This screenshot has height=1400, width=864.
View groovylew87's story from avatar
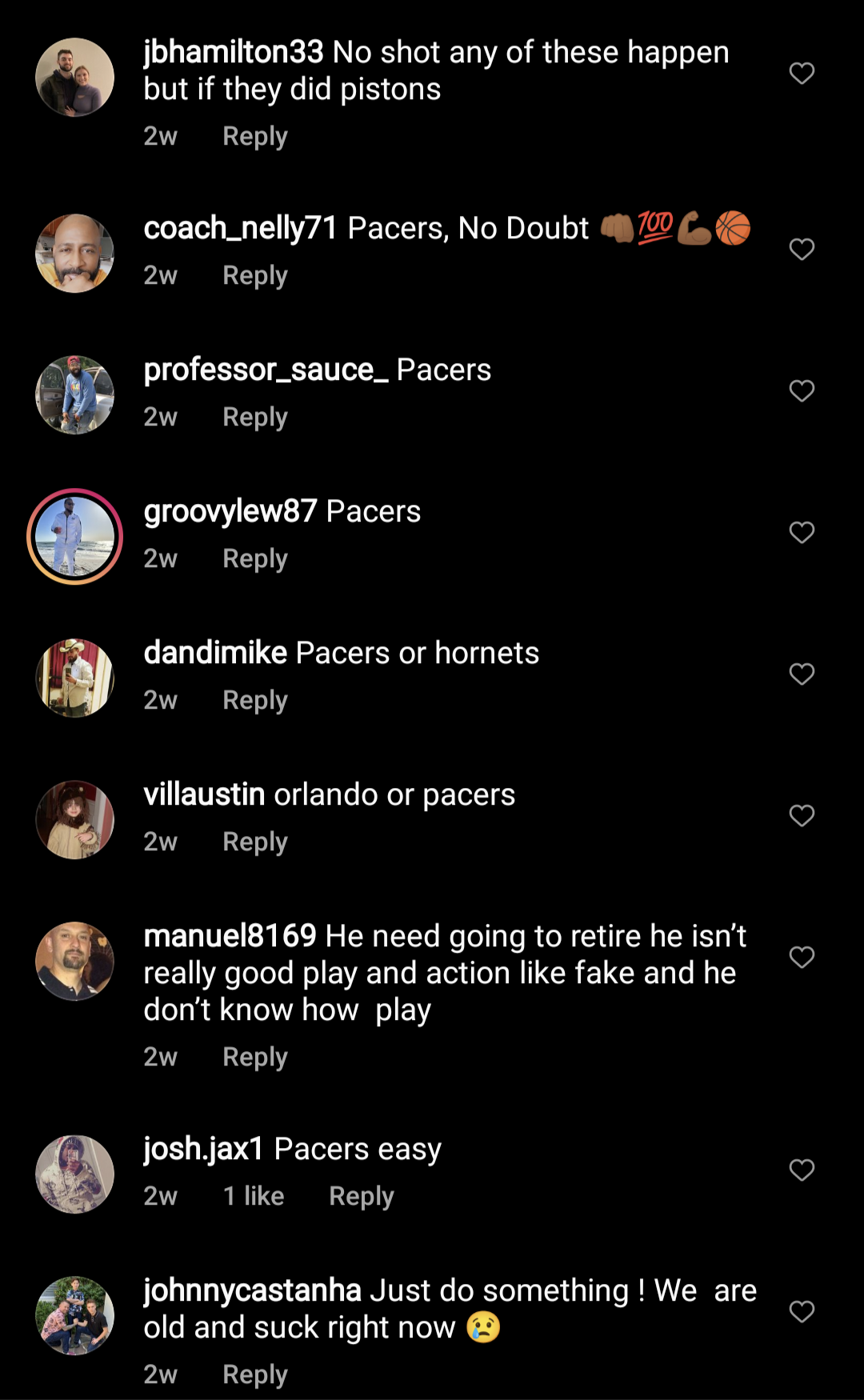coord(75,537)
